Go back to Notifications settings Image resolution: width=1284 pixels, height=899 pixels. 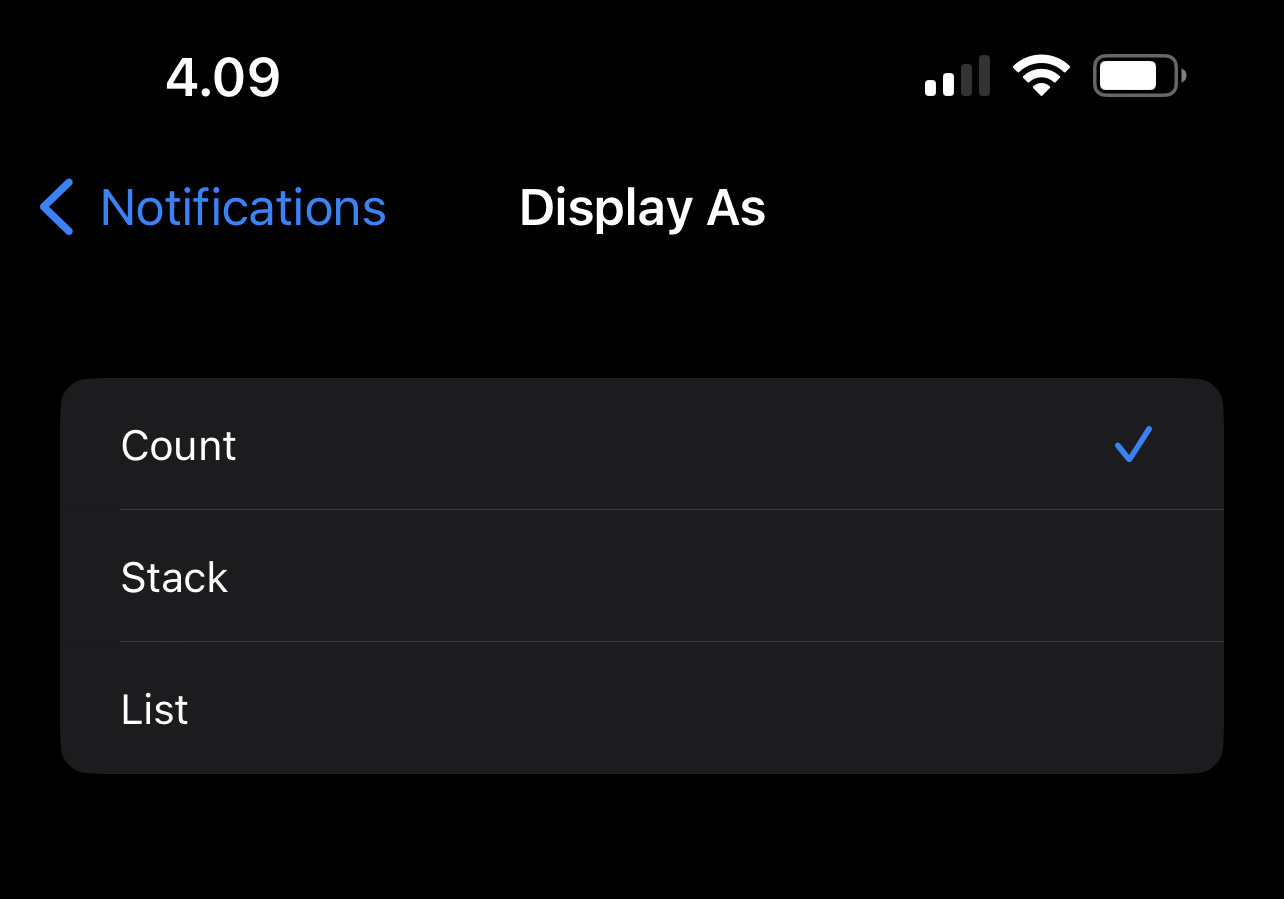(213, 208)
